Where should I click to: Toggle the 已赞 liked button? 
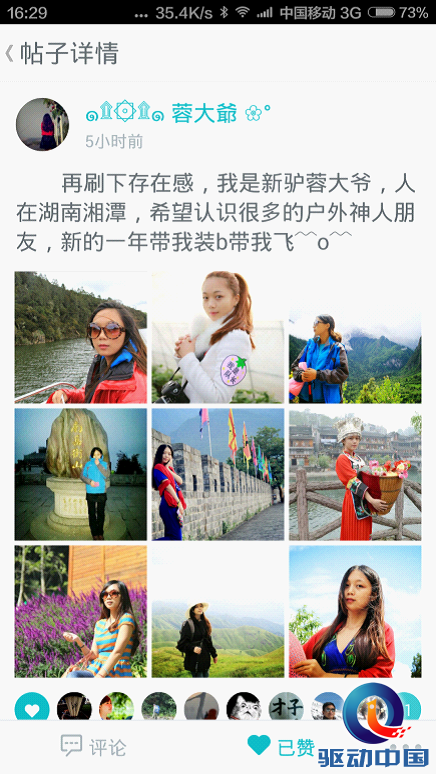[x=280, y=746]
